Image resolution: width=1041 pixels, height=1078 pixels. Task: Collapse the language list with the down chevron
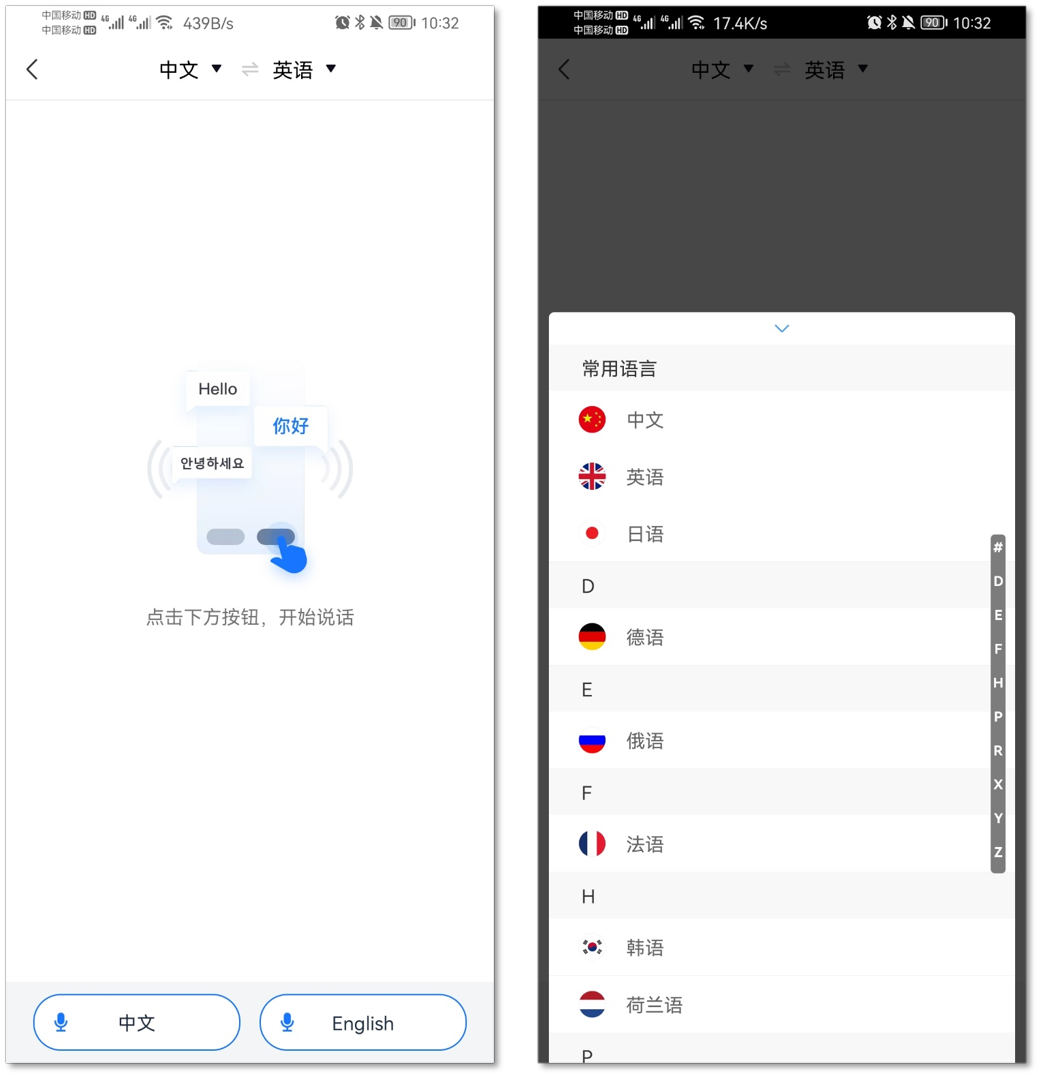click(782, 328)
